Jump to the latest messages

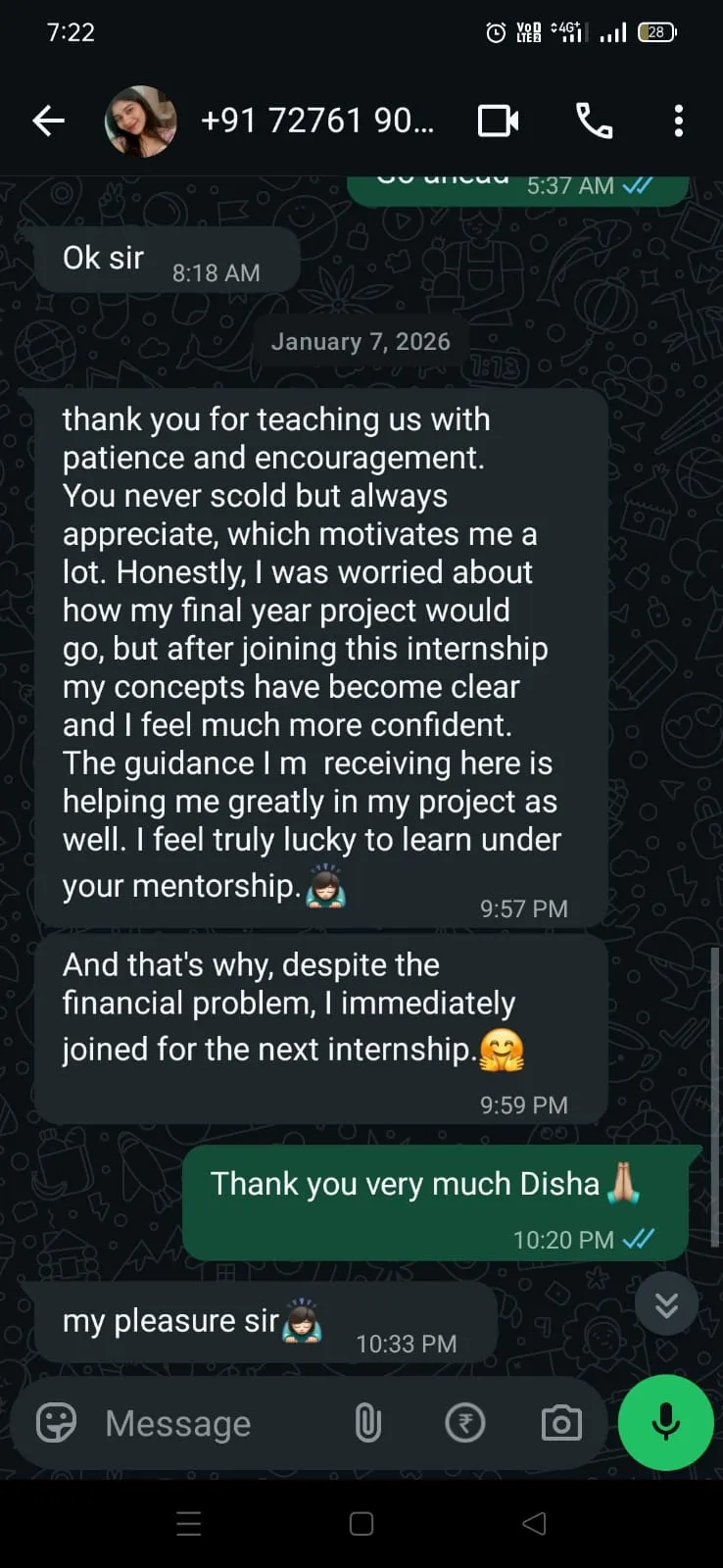click(x=666, y=1304)
